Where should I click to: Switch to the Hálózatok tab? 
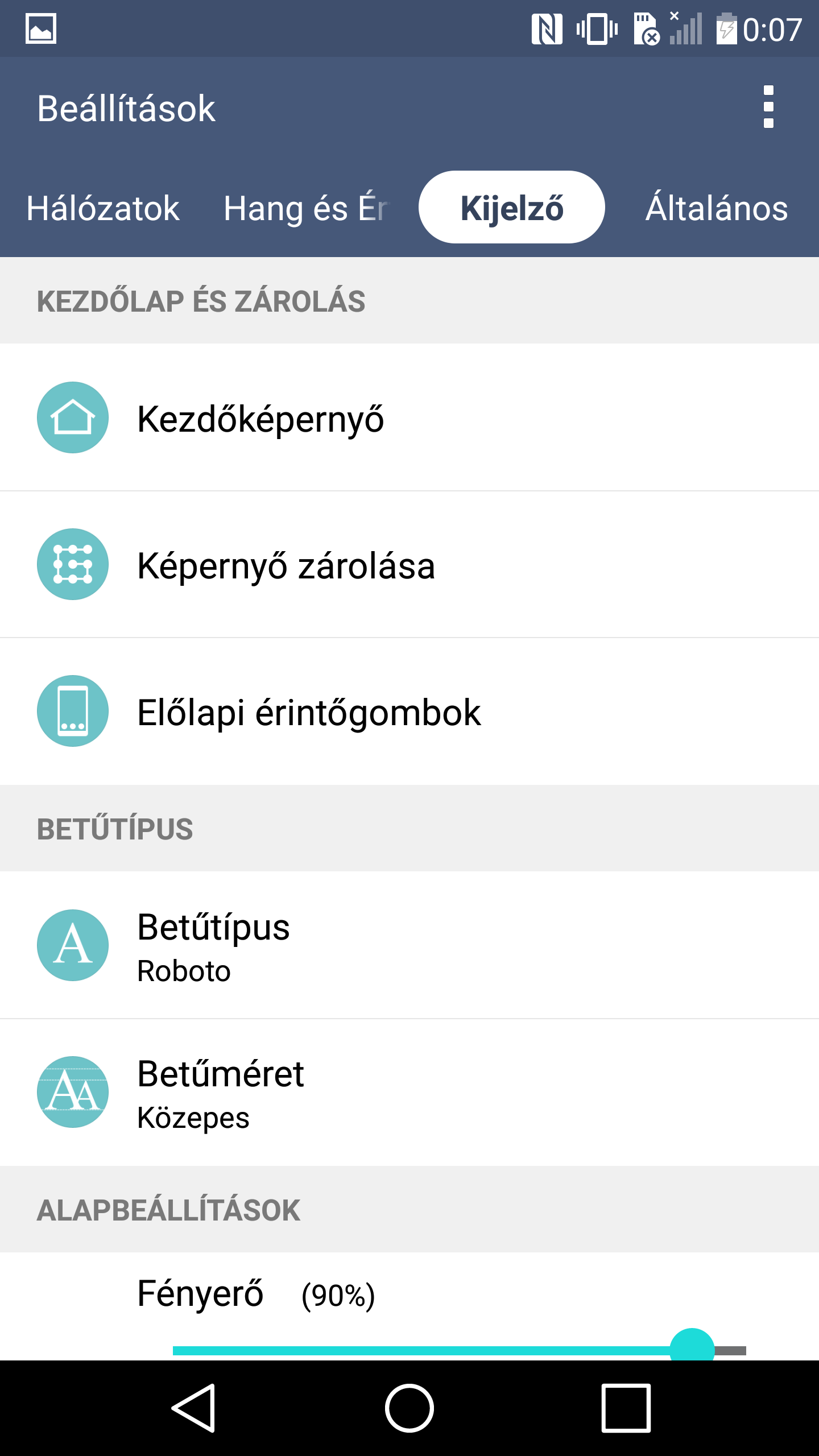coord(103,208)
